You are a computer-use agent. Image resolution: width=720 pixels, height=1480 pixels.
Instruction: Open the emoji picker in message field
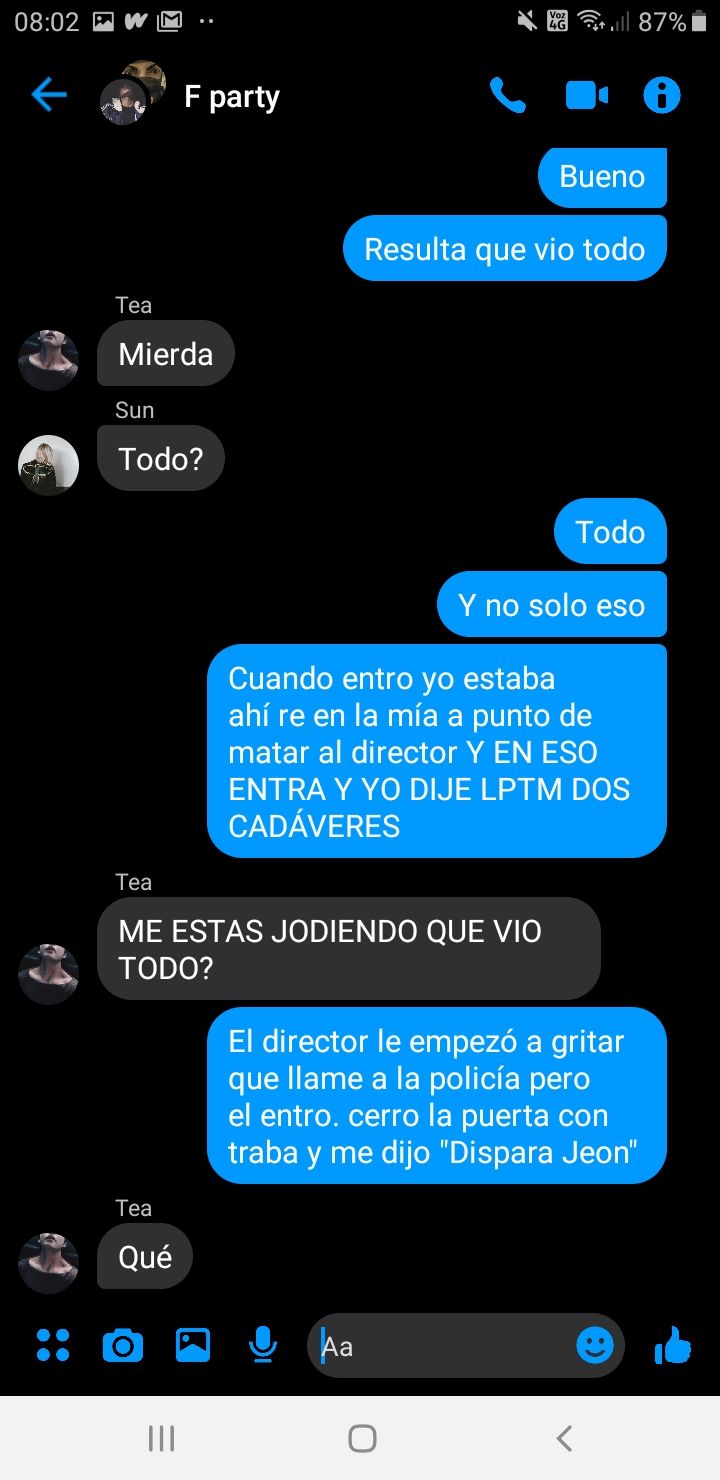pyautogui.click(x=595, y=1346)
